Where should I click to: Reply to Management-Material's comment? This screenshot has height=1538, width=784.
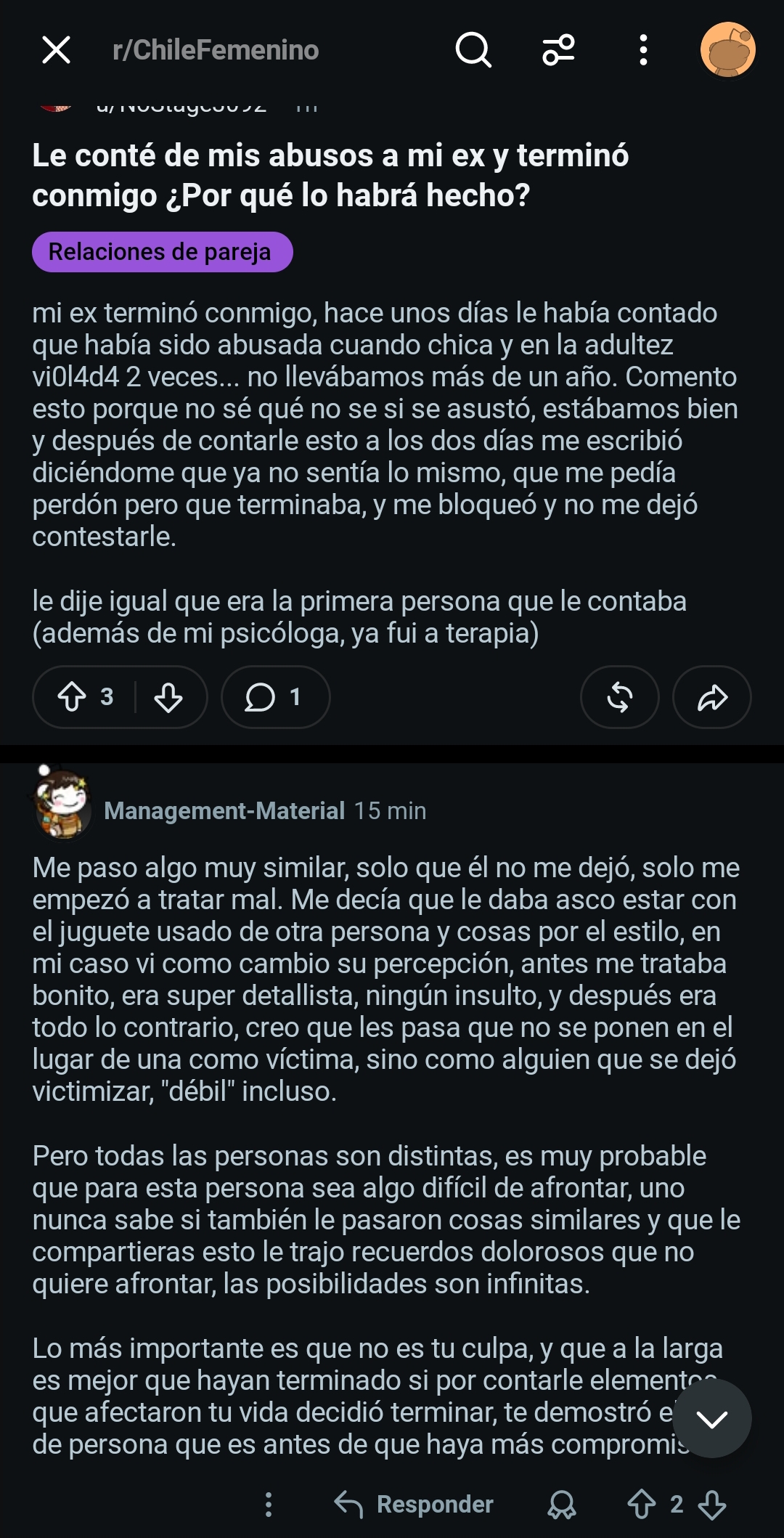pyautogui.click(x=414, y=1505)
